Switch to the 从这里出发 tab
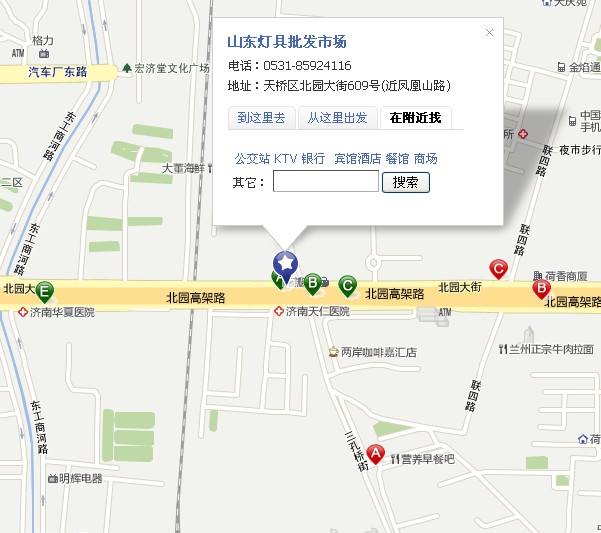The height and width of the screenshot is (533, 601). tap(337, 117)
